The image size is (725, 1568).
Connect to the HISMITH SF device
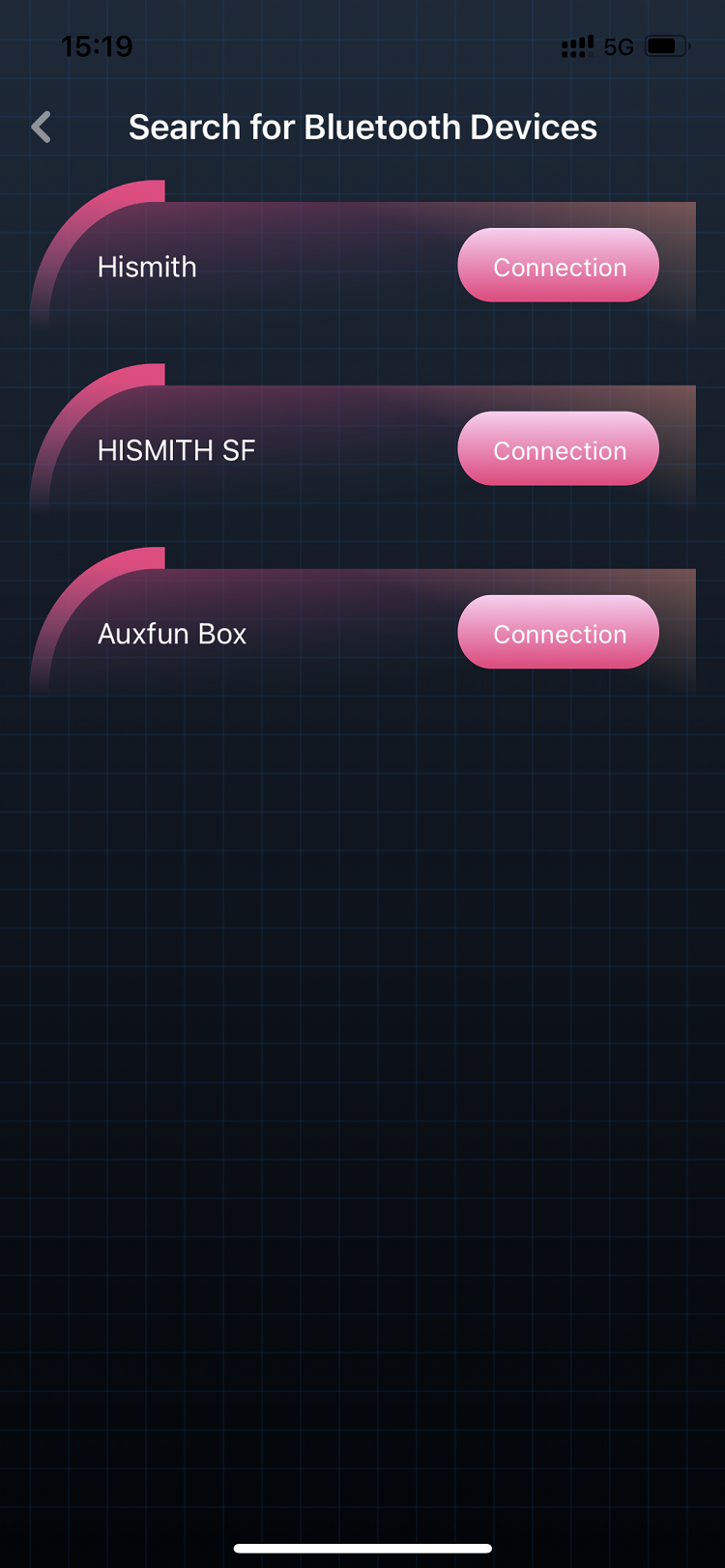pos(558,449)
